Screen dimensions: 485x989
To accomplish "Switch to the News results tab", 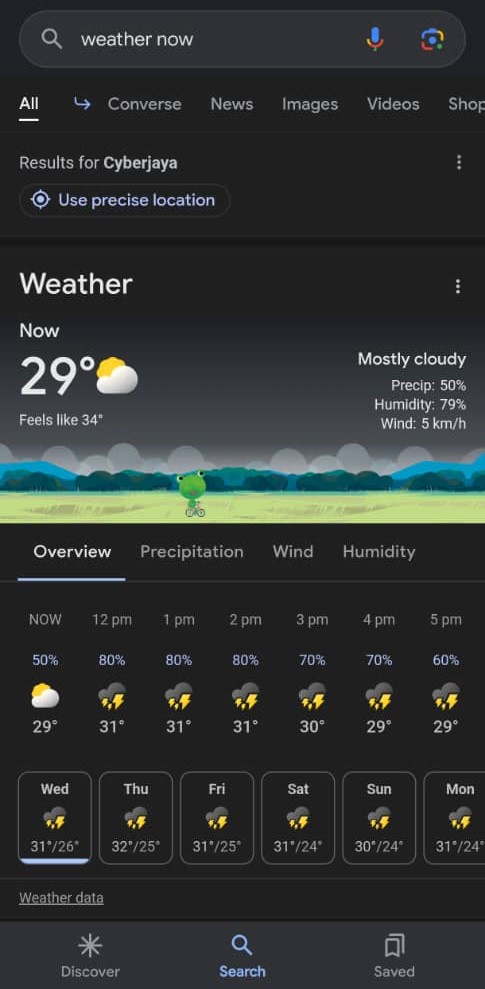I will click(x=231, y=104).
